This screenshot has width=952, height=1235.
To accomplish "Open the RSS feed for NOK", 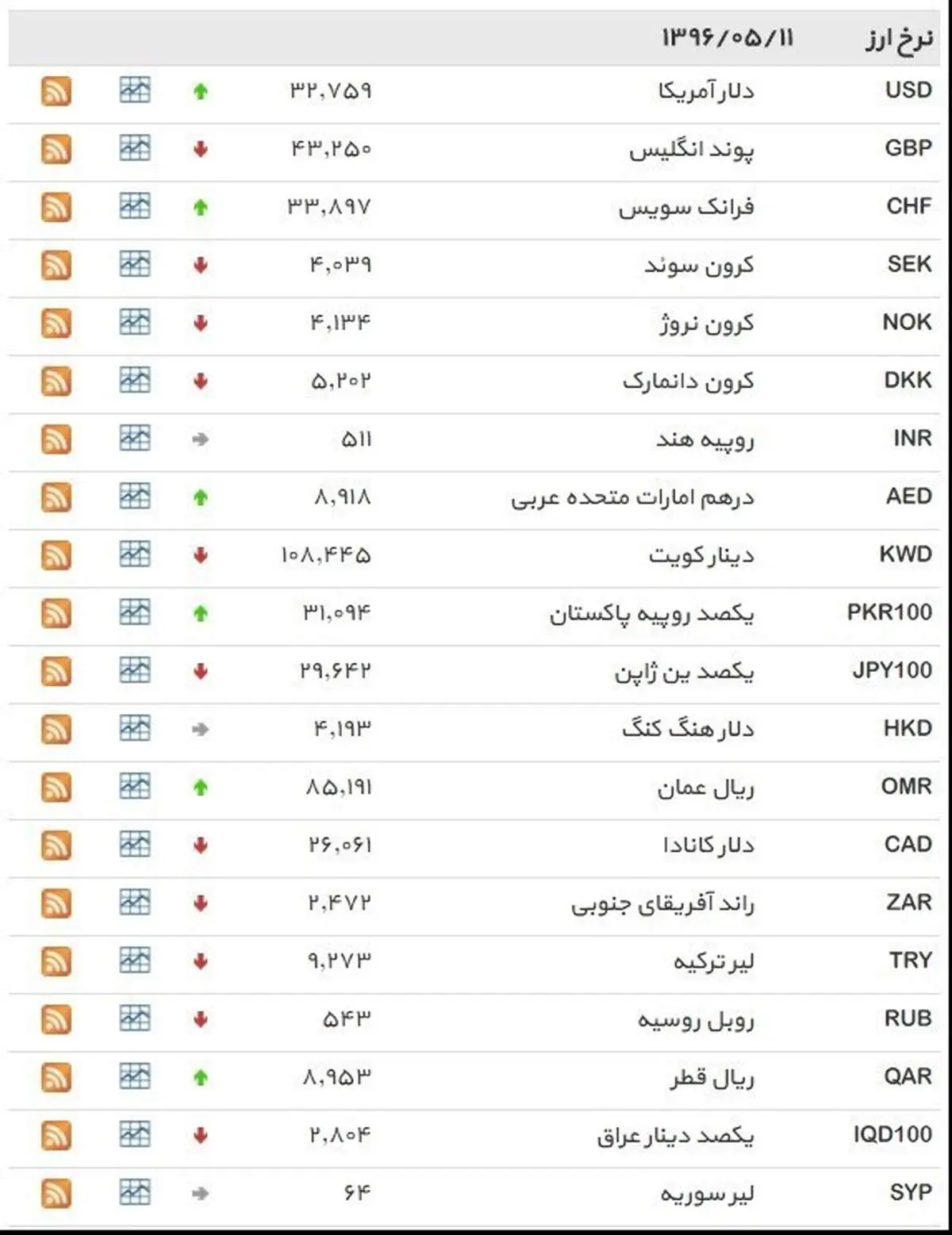I will [56, 323].
